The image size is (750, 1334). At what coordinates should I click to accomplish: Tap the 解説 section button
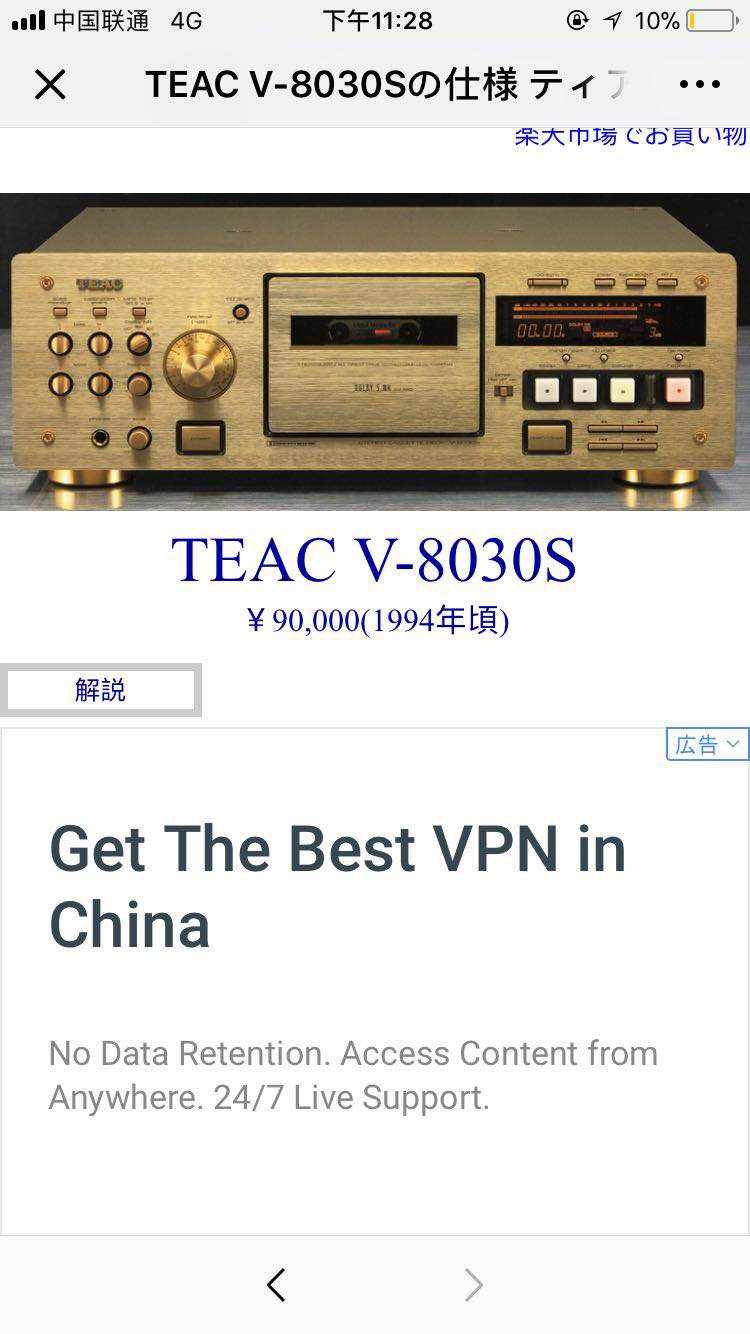[100, 690]
